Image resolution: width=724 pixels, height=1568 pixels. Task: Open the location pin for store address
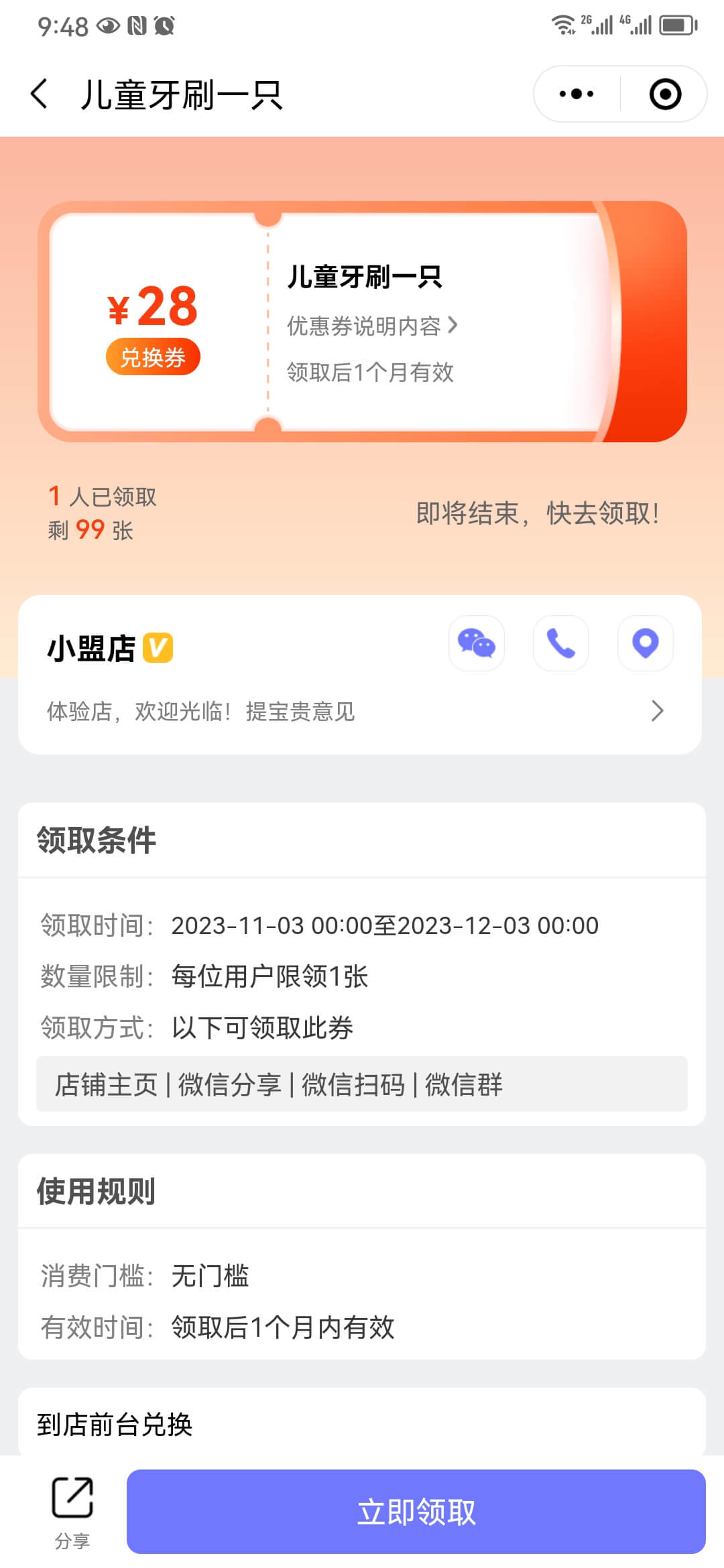pyautogui.click(x=645, y=643)
